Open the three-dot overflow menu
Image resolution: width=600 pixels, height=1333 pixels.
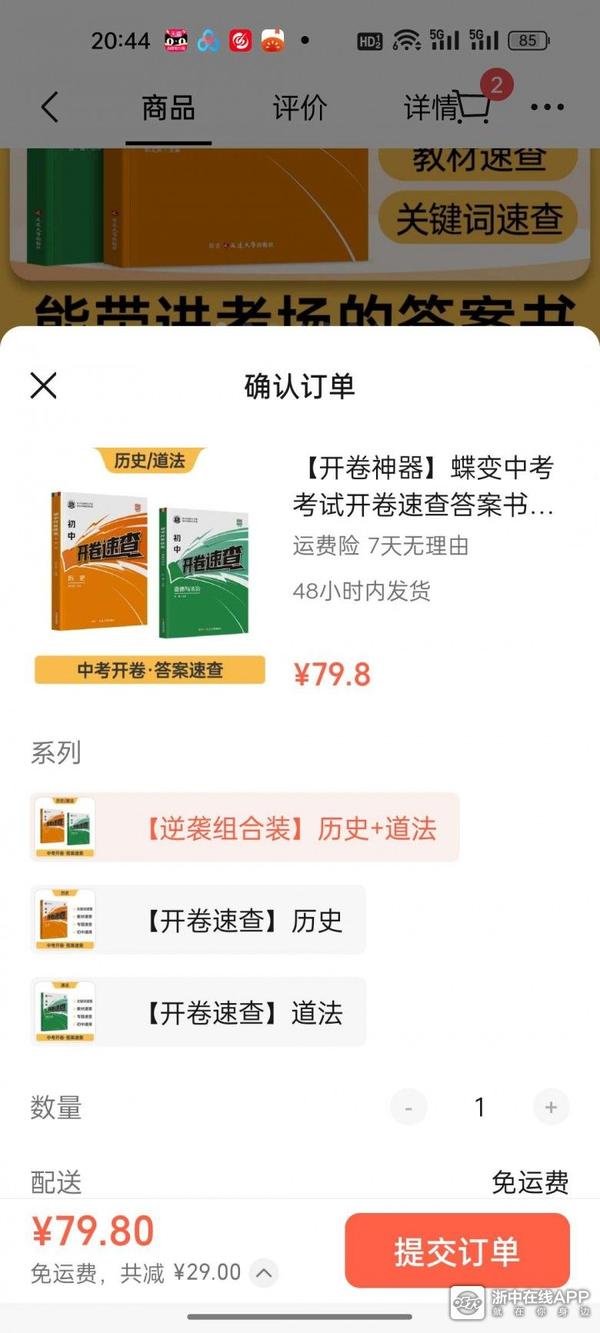[547, 108]
